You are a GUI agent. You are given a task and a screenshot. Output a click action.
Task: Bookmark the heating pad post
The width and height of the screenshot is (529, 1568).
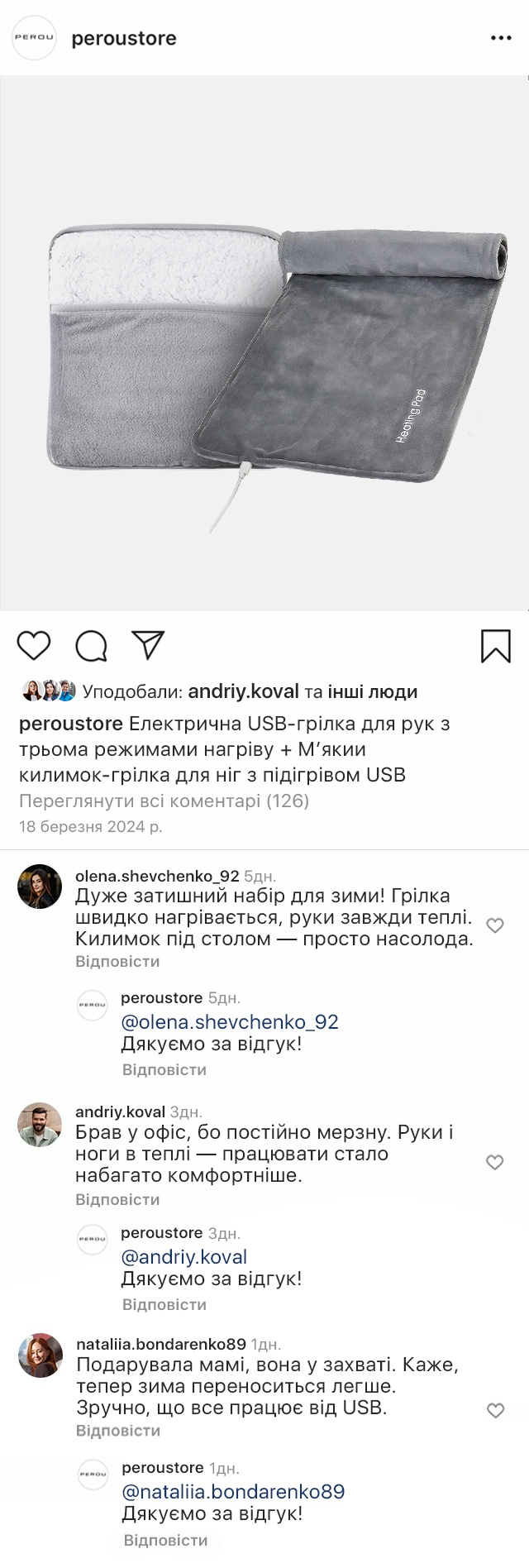(x=495, y=646)
